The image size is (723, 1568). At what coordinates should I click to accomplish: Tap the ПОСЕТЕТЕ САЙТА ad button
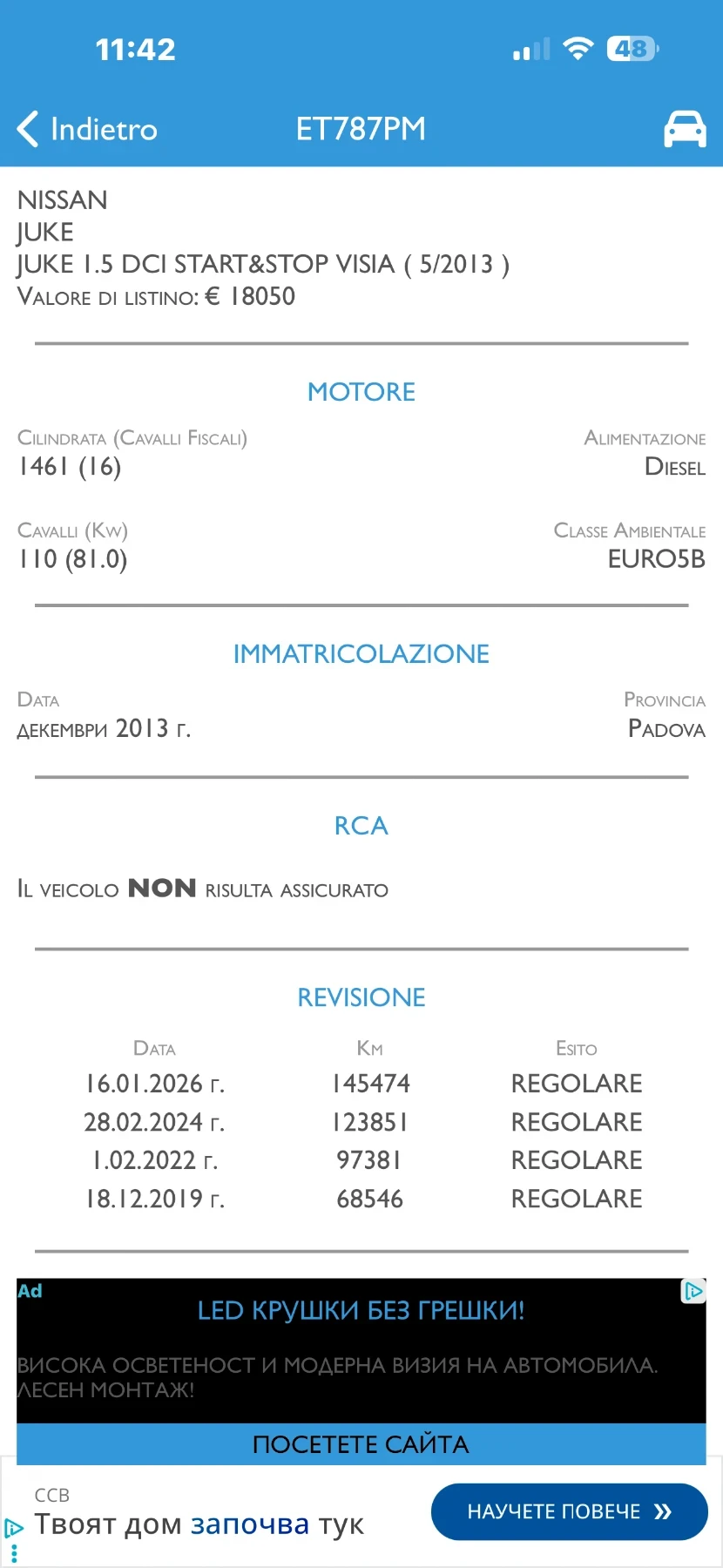pos(361,1444)
